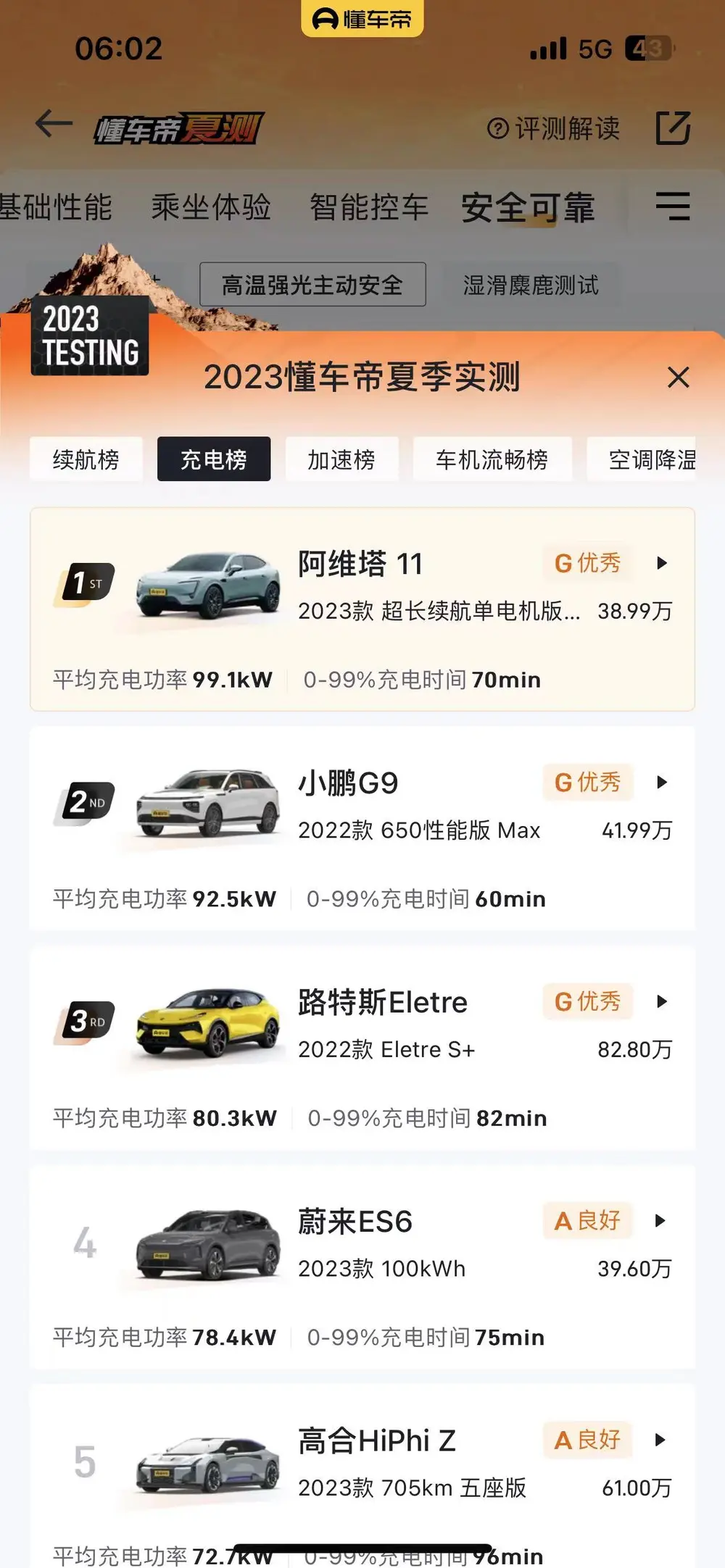
Task: Share this page via share icon
Action: 673,128
